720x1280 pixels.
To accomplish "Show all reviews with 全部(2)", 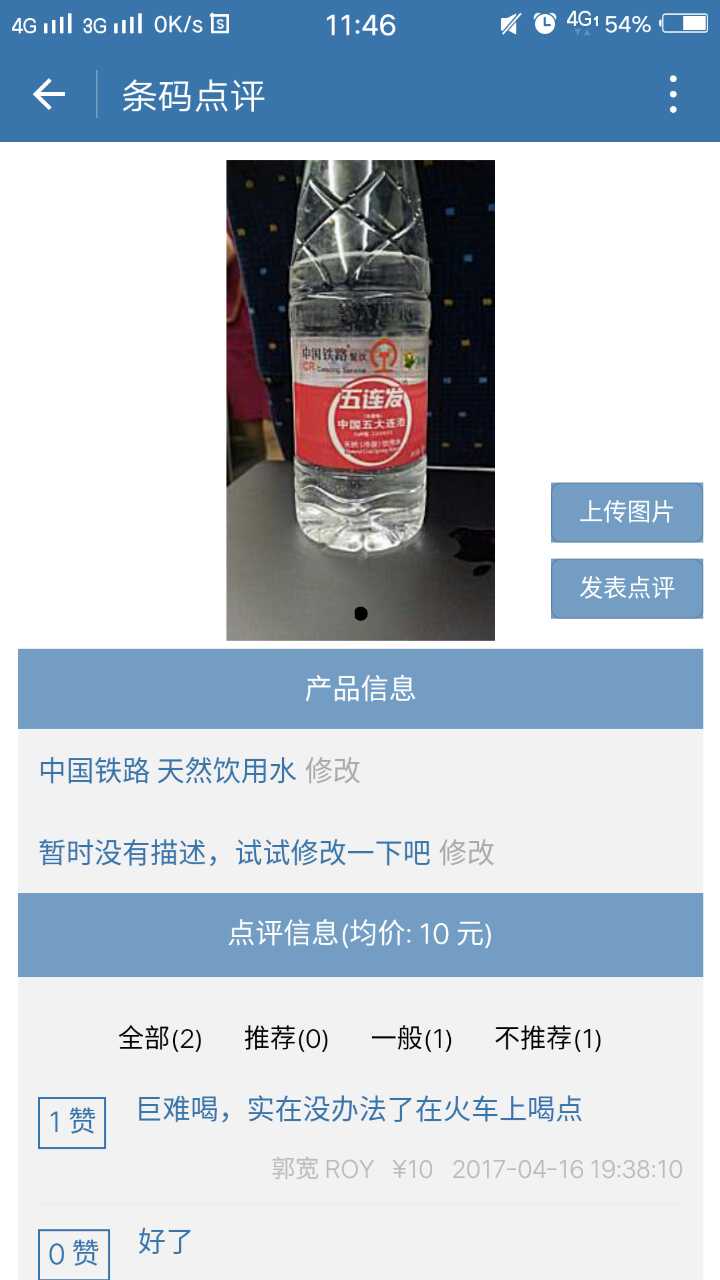I will coord(160,1039).
